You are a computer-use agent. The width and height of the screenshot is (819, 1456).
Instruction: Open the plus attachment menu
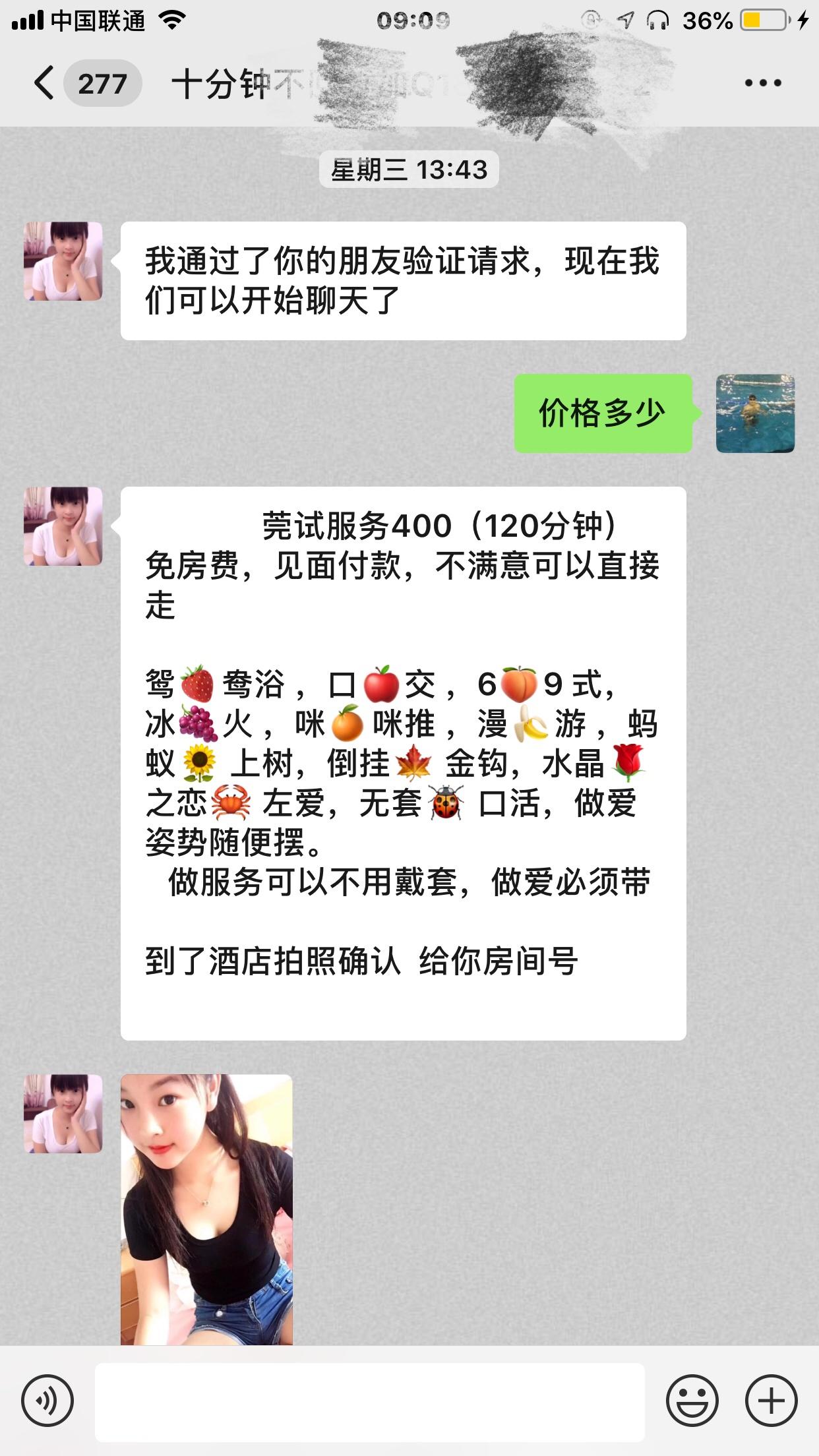click(771, 1401)
